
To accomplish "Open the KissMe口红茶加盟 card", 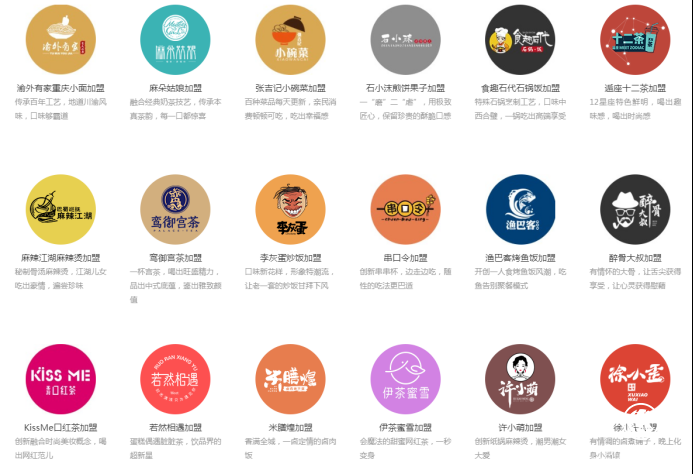I will [61, 379].
